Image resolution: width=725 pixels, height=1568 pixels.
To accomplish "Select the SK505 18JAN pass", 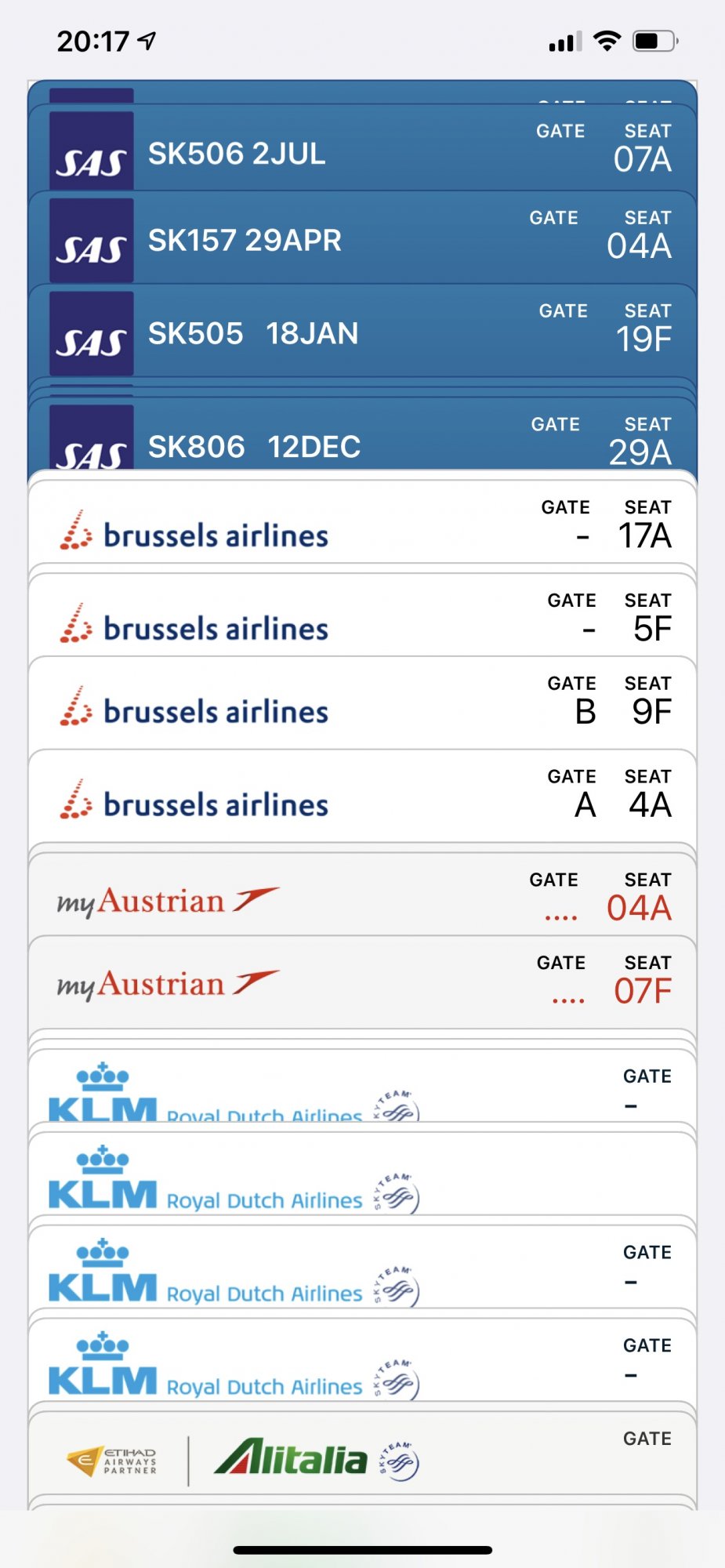I will (362, 332).
